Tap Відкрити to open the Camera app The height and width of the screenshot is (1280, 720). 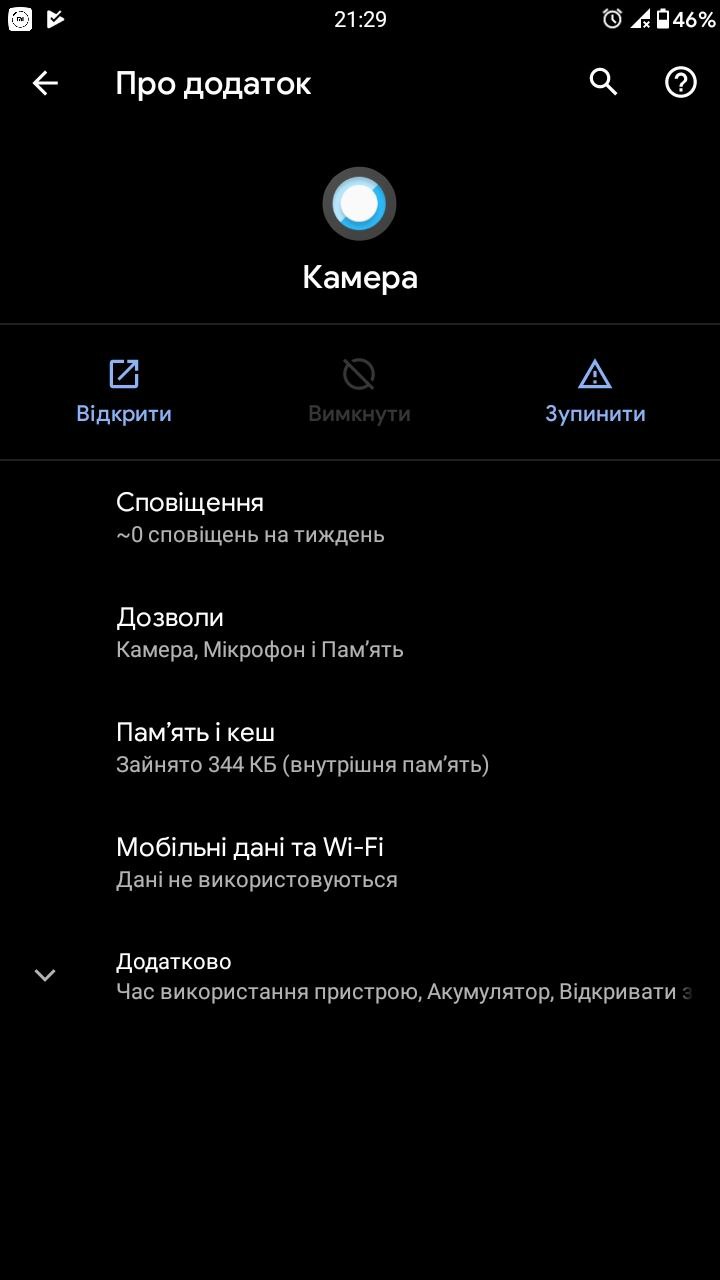[x=124, y=392]
